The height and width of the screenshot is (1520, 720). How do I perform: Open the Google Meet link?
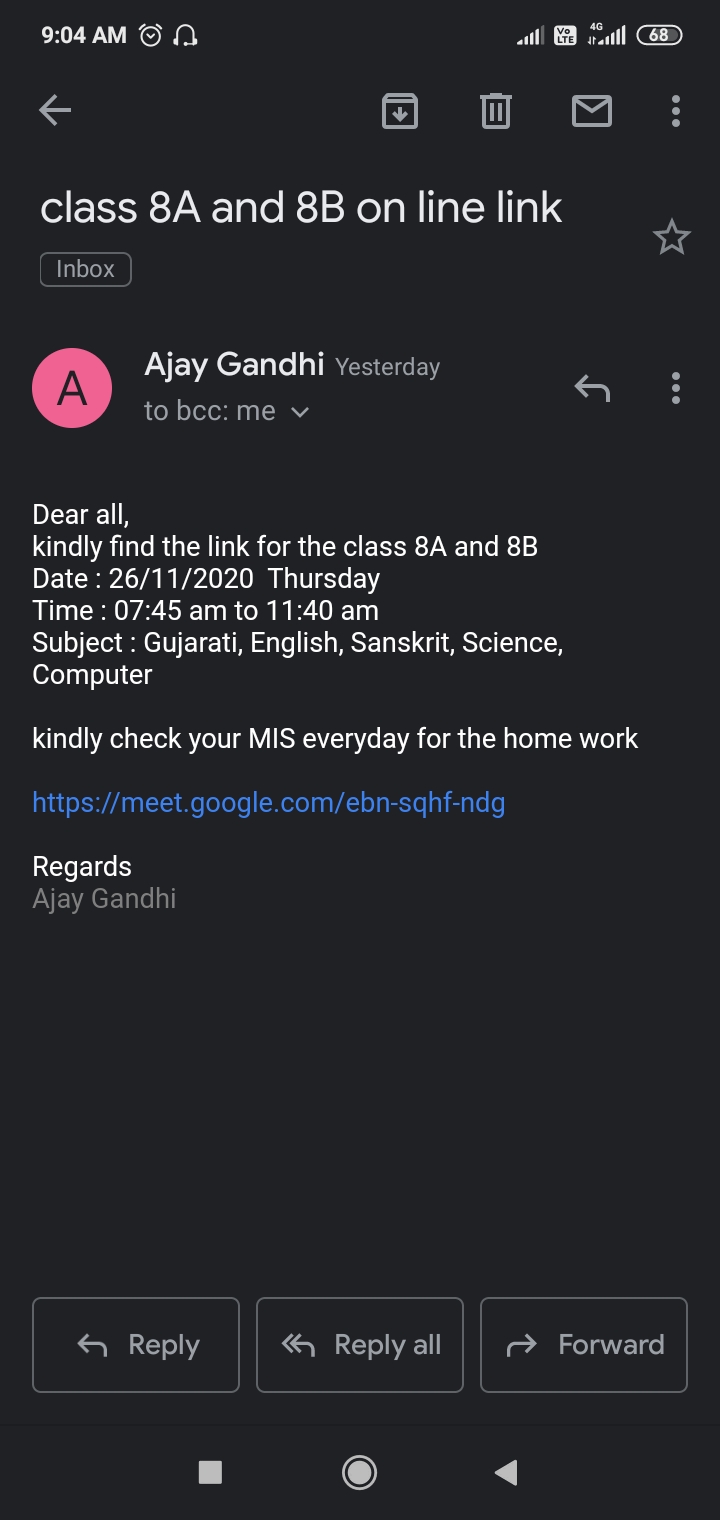(x=268, y=802)
